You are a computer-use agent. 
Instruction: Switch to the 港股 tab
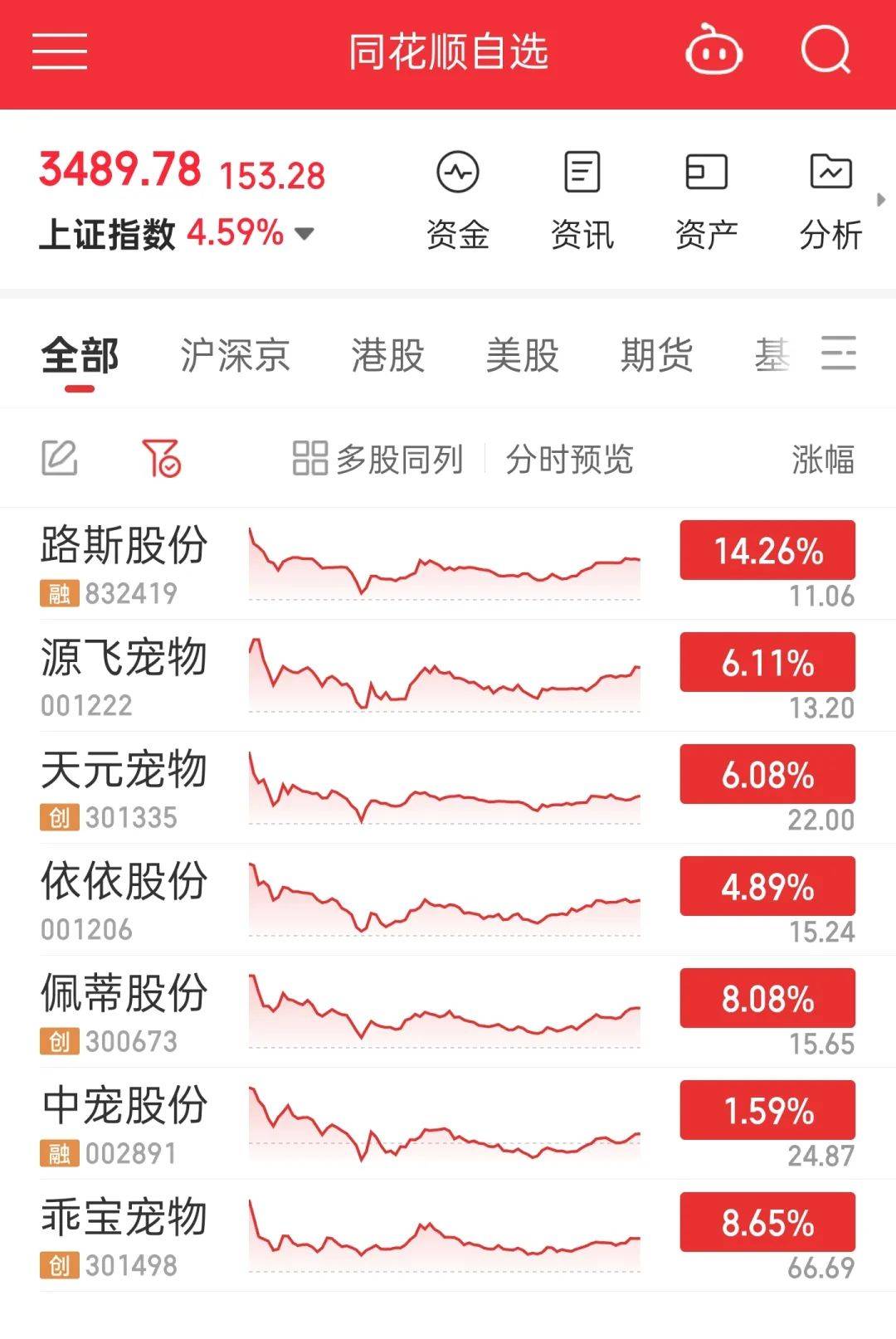tap(387, 355)
